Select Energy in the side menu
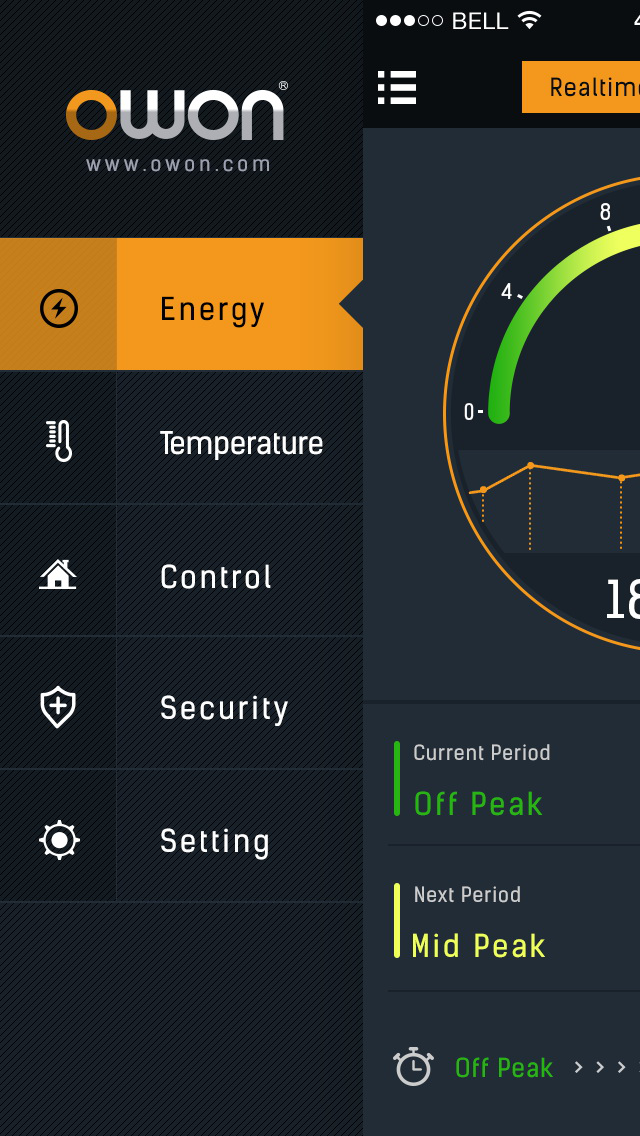Screen dimensions: 640x1136 click(x=181, y=304)
